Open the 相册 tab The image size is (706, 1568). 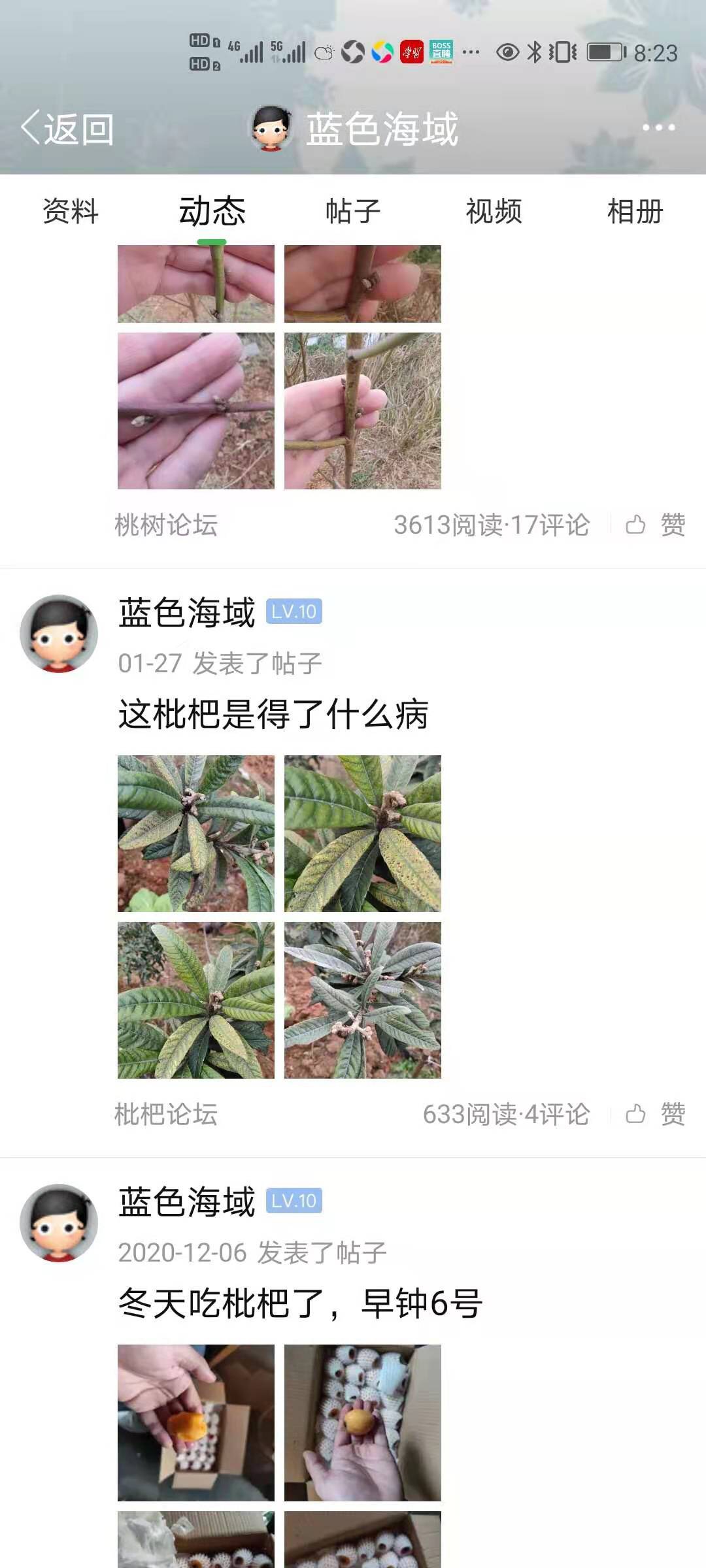(635, 212)
